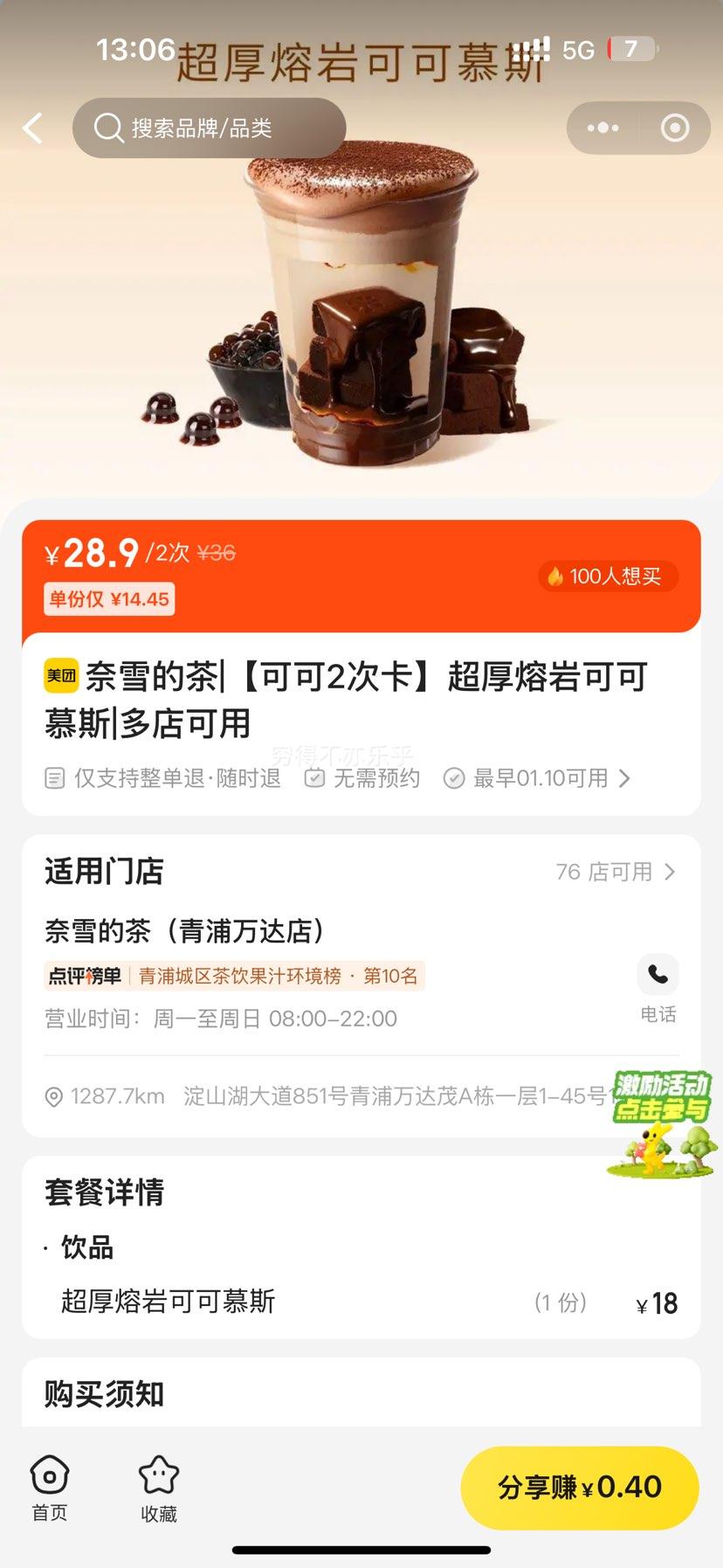Open the search magnifier icon
This screenshot has width=723, height=1568.
click(x=107, y=128)
